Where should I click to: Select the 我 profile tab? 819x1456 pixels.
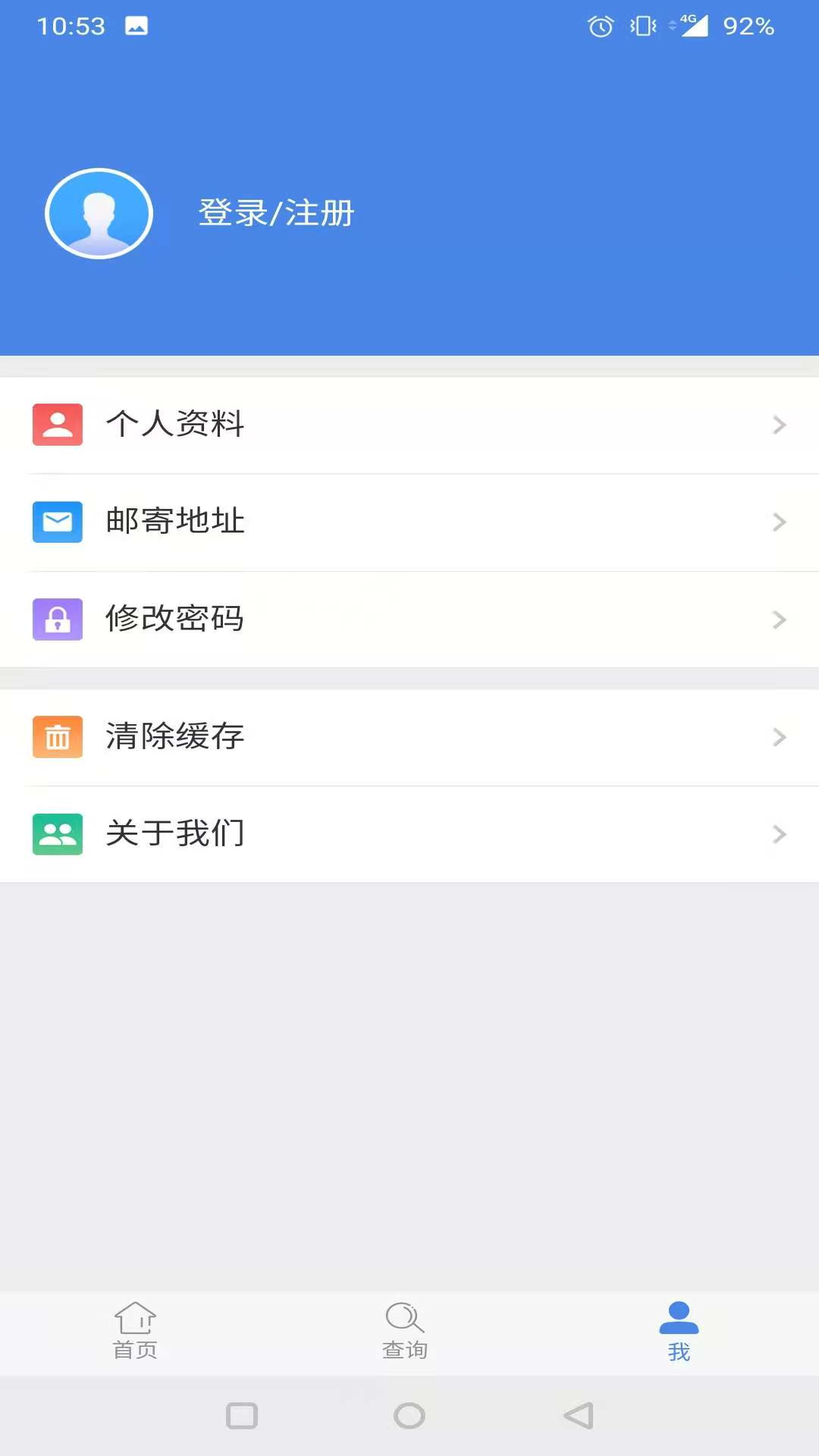point(679,1331)
